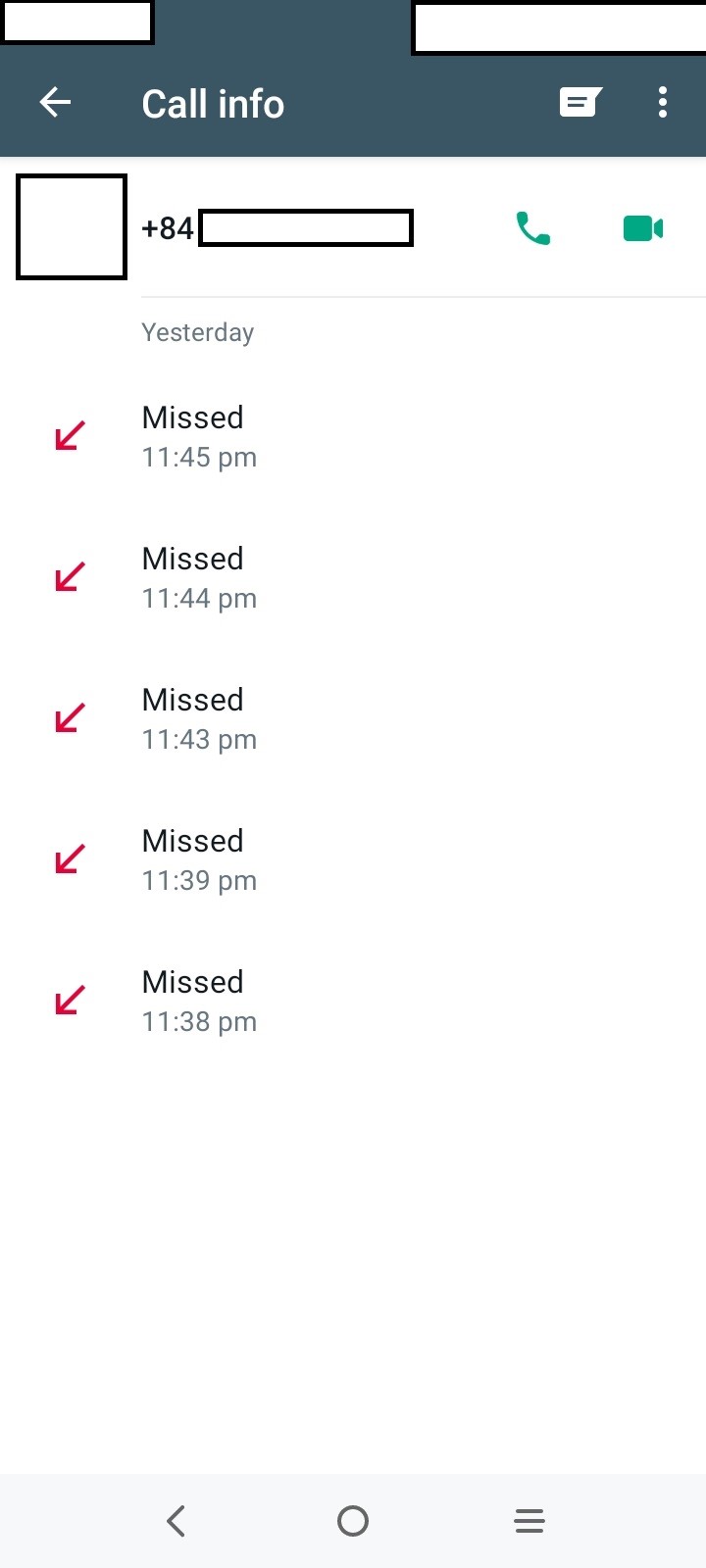Image resolution: width=706 pixels, height=1568 pixels.
Task: Start a voice call to the +84 number
Action: (533, 228)
